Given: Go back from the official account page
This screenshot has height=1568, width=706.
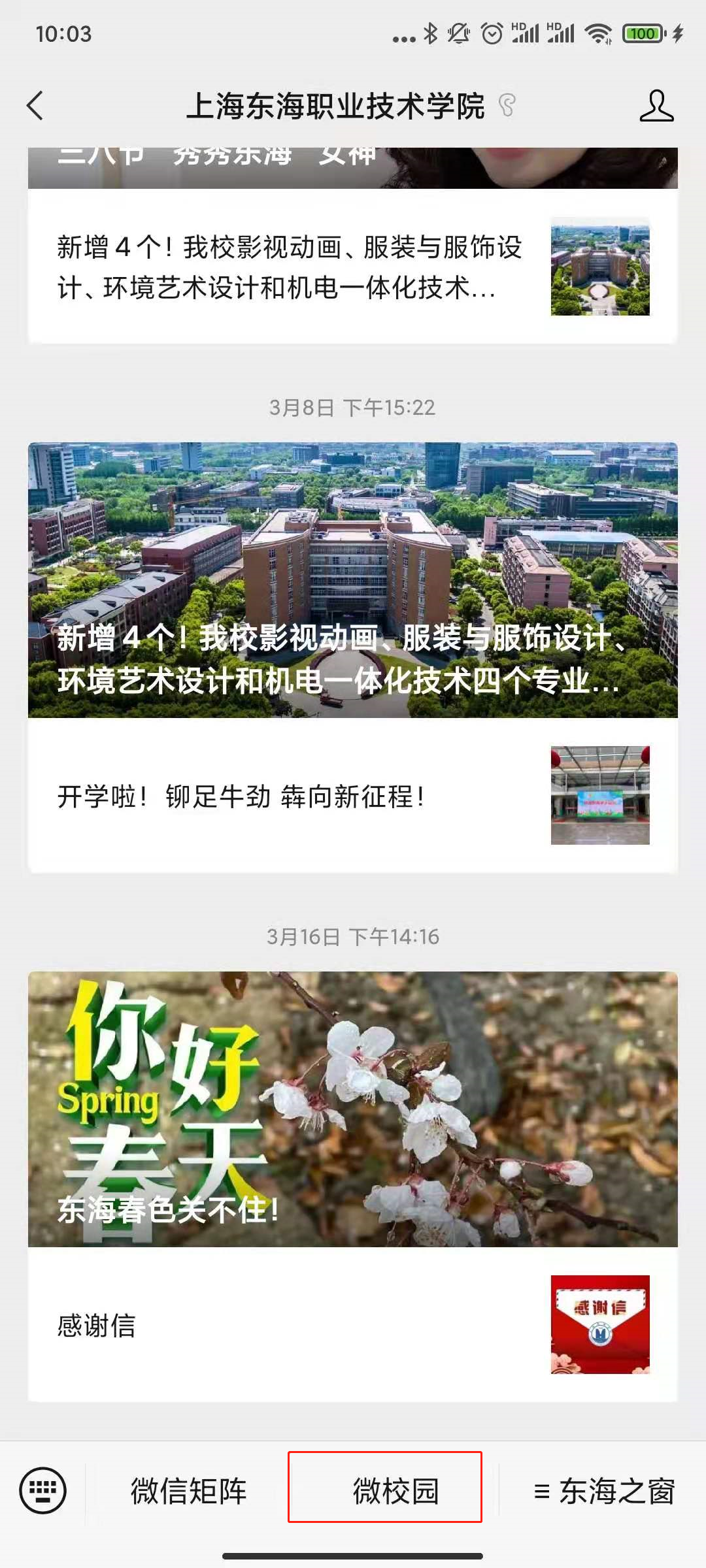Looking at the screenshot, I should tap(35, 106).
